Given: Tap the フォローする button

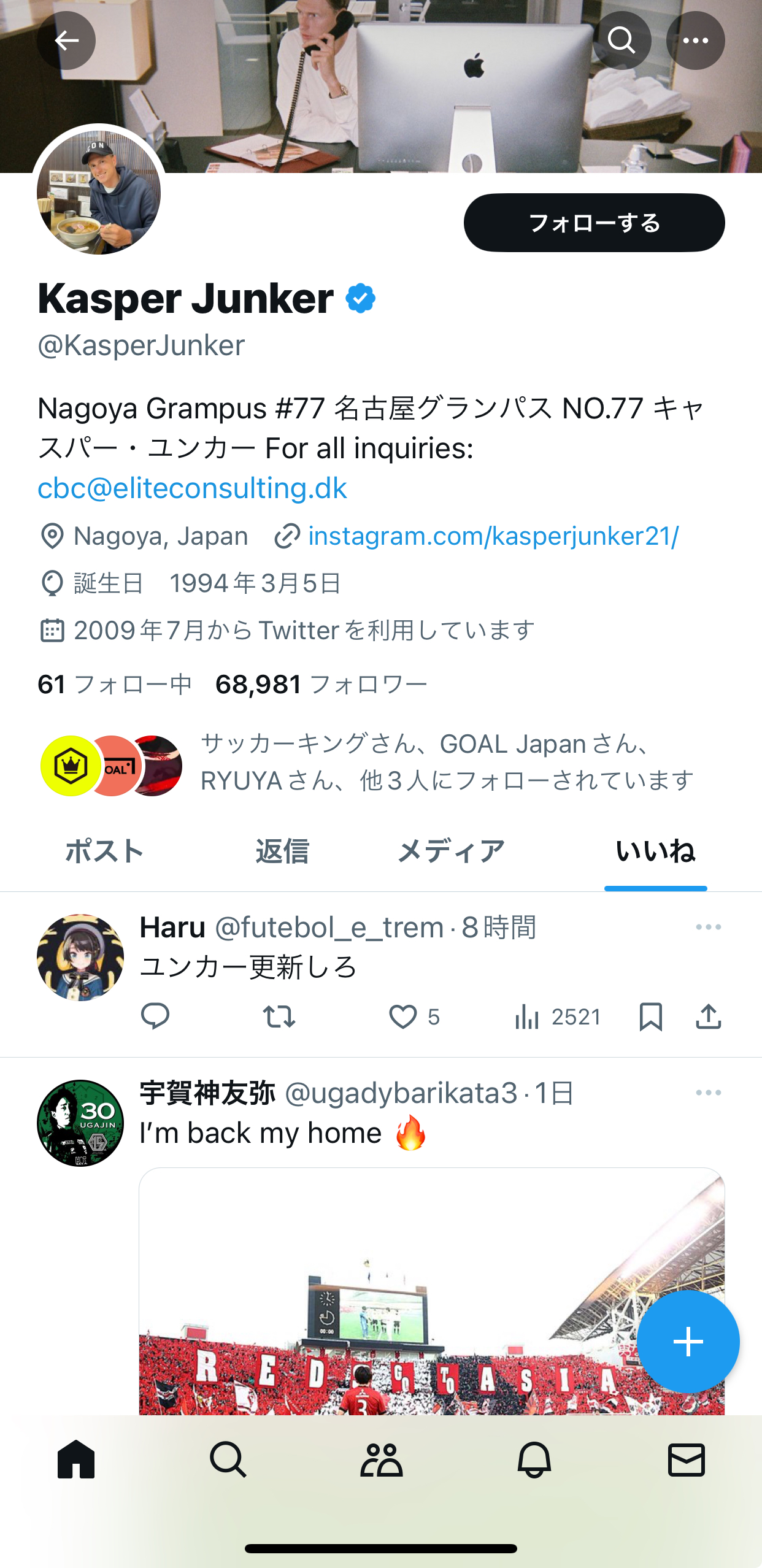Looking at the screenshot, I should [x=594, y=223].
